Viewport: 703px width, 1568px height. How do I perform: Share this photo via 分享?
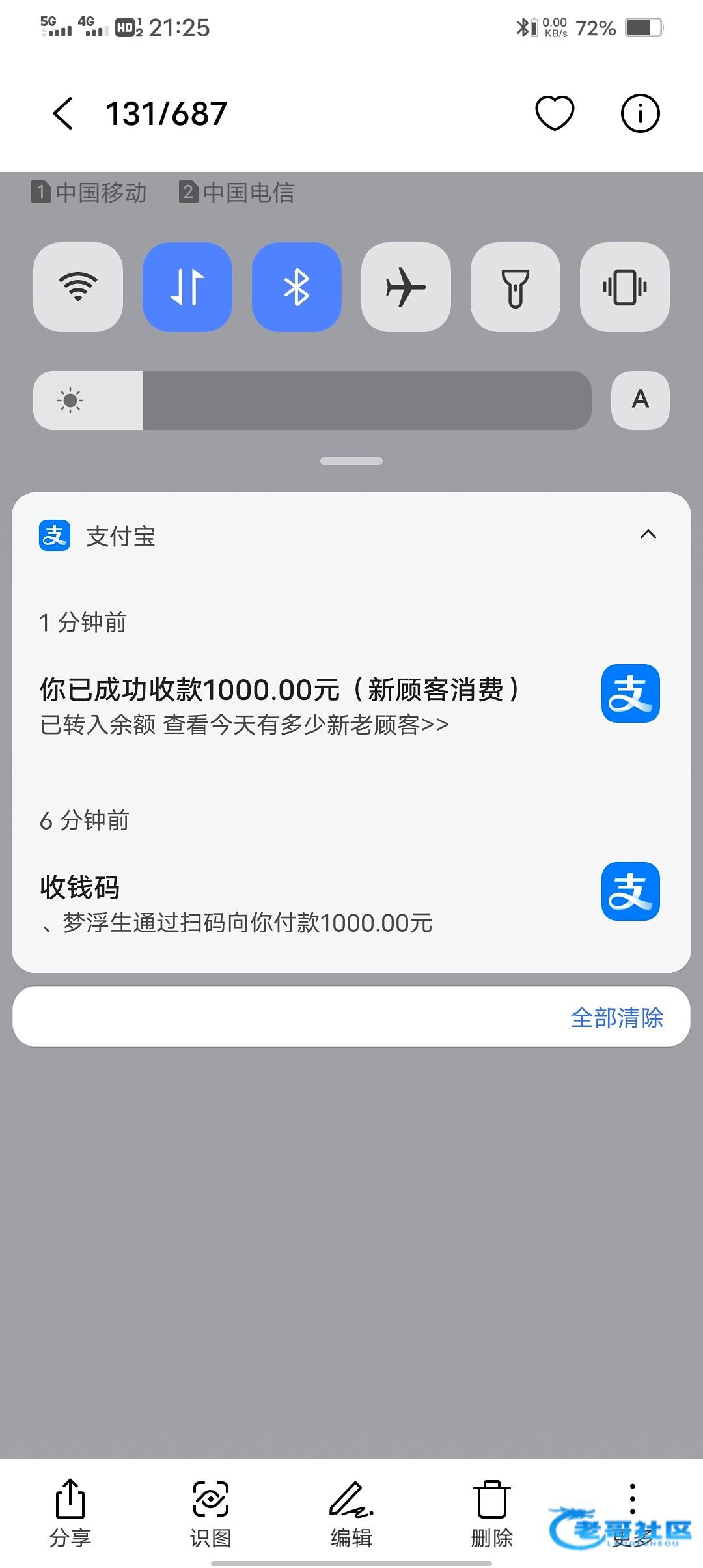point(70,1512)
